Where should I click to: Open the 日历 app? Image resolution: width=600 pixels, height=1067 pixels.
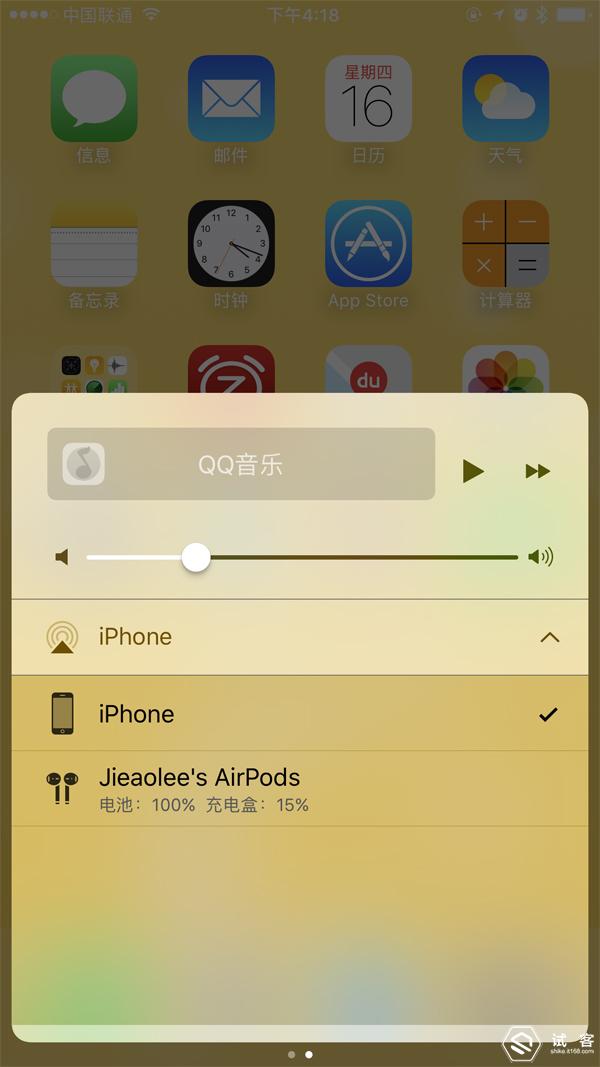368,98
